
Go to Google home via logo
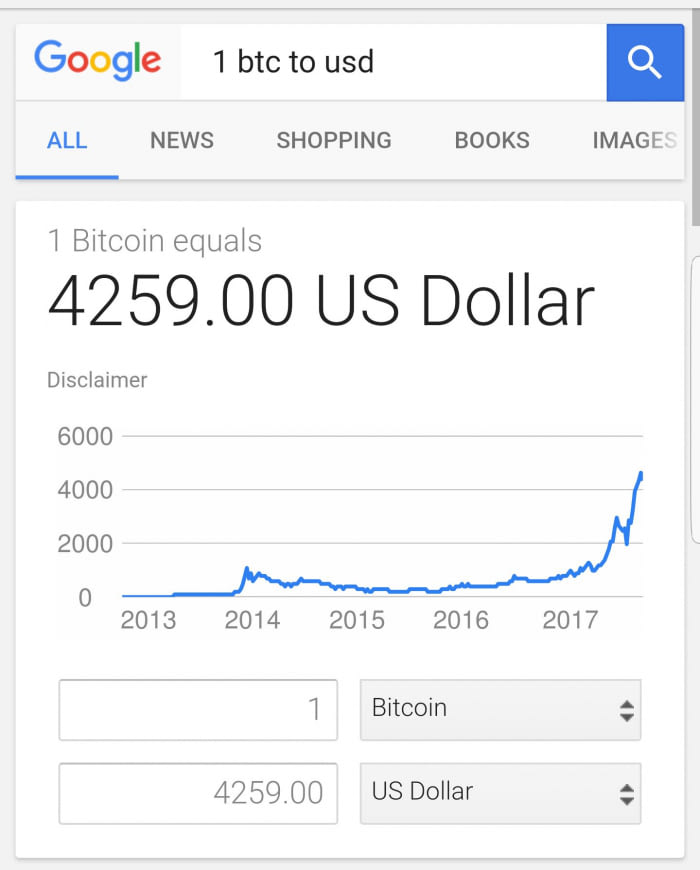click(x=98, y=60)
